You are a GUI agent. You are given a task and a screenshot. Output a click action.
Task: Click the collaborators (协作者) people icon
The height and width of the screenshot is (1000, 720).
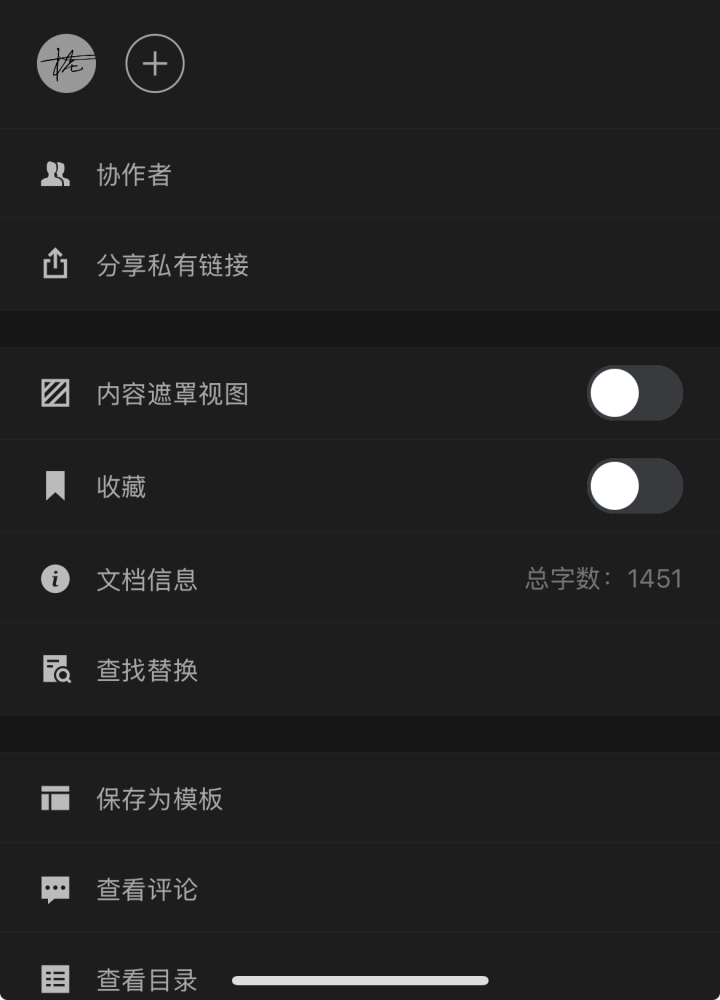(x=55, y=174)
